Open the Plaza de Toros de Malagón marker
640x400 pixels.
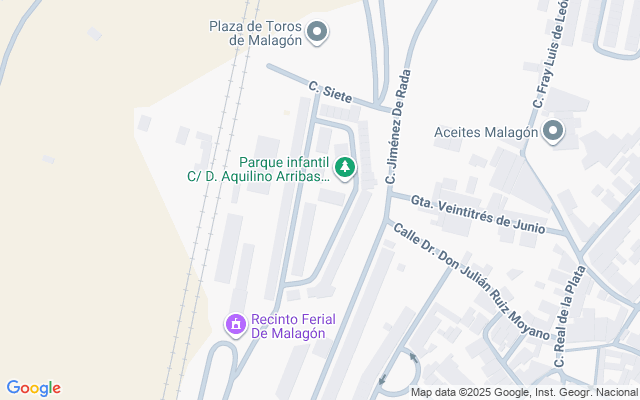[318, 34]
